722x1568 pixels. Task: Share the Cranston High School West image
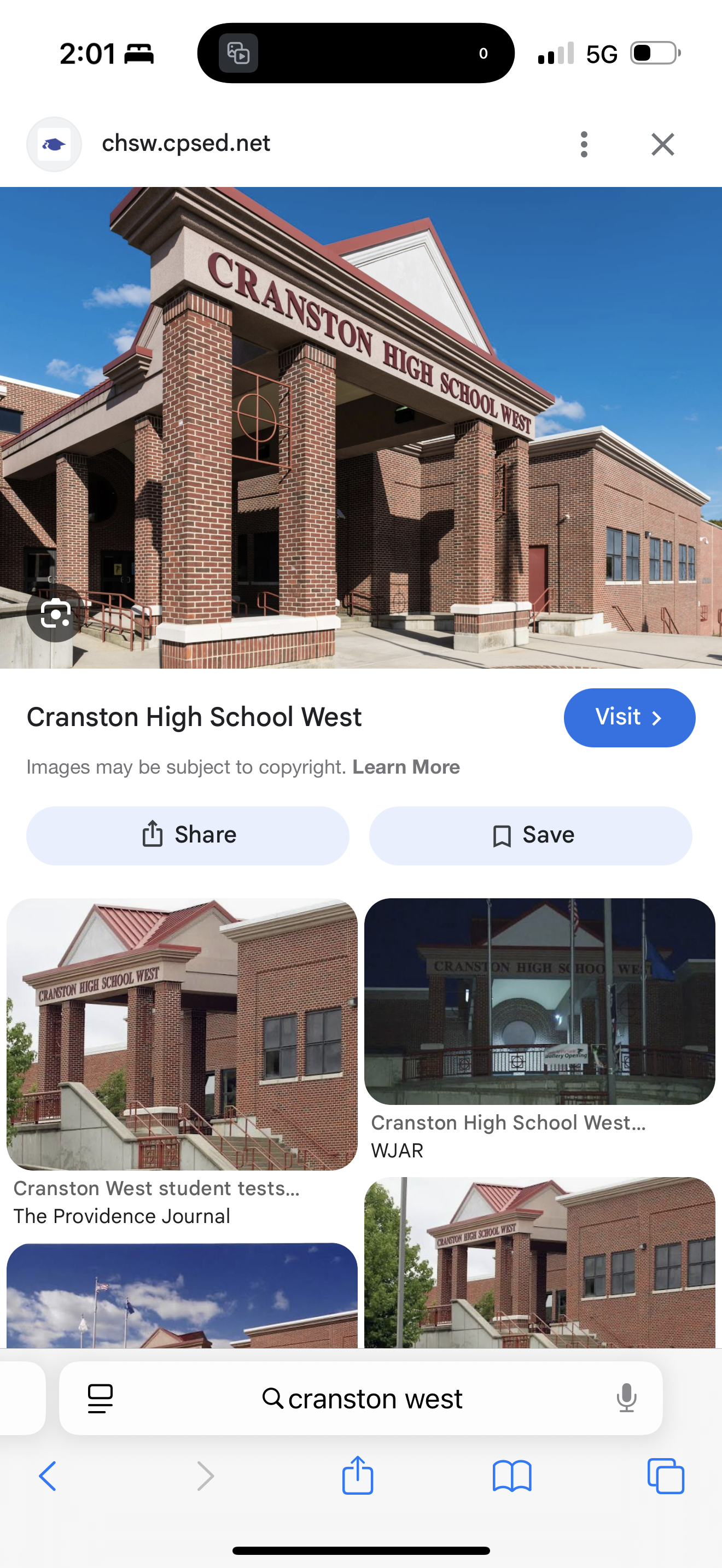[188, 835]
